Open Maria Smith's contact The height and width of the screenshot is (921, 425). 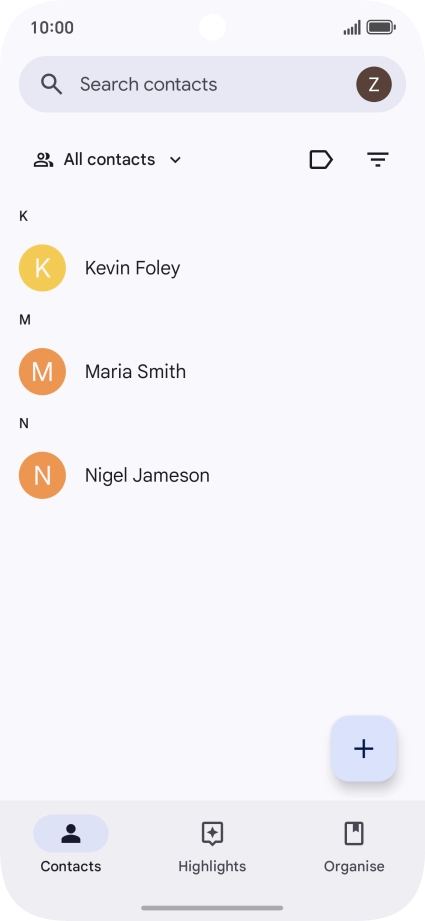point(212,371)
